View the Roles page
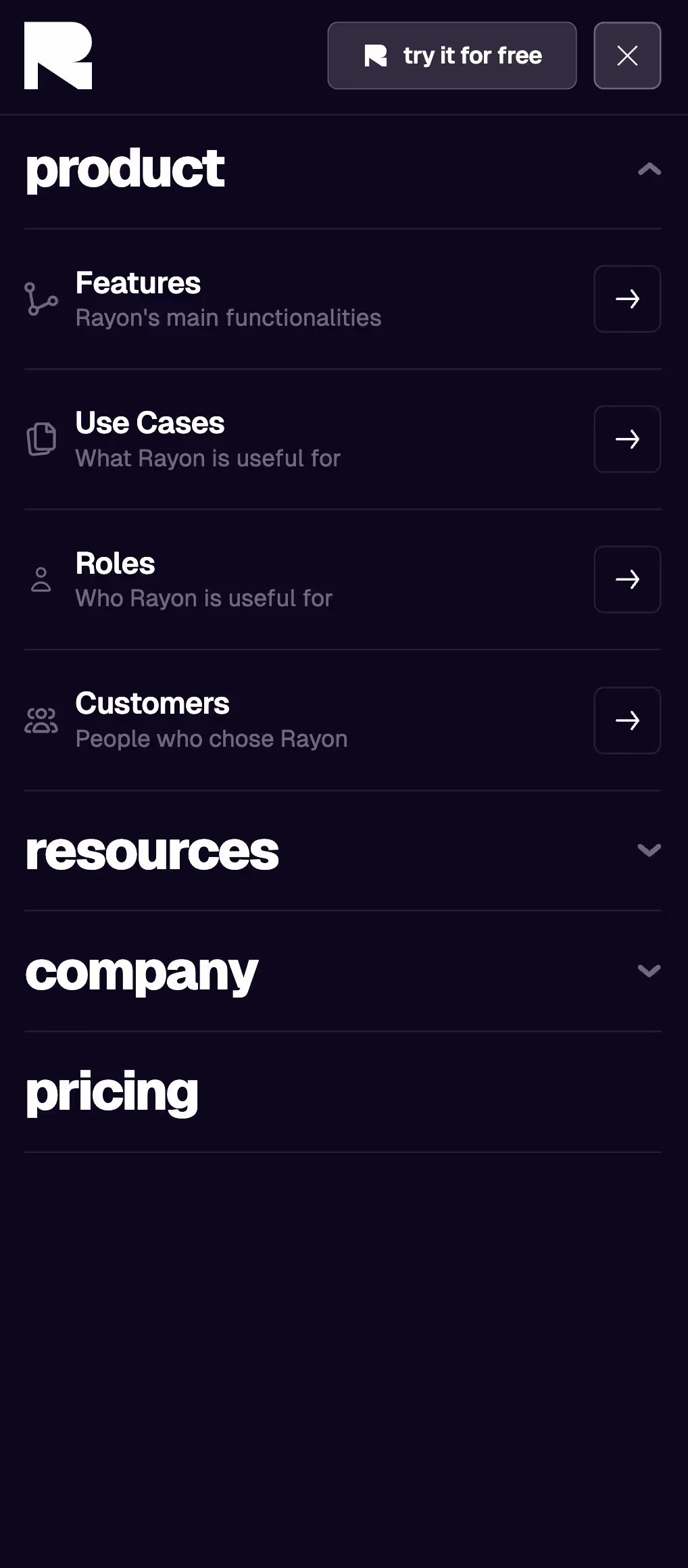The height and width of the screenshot is (1568, 688). click(x=626, y=579)
